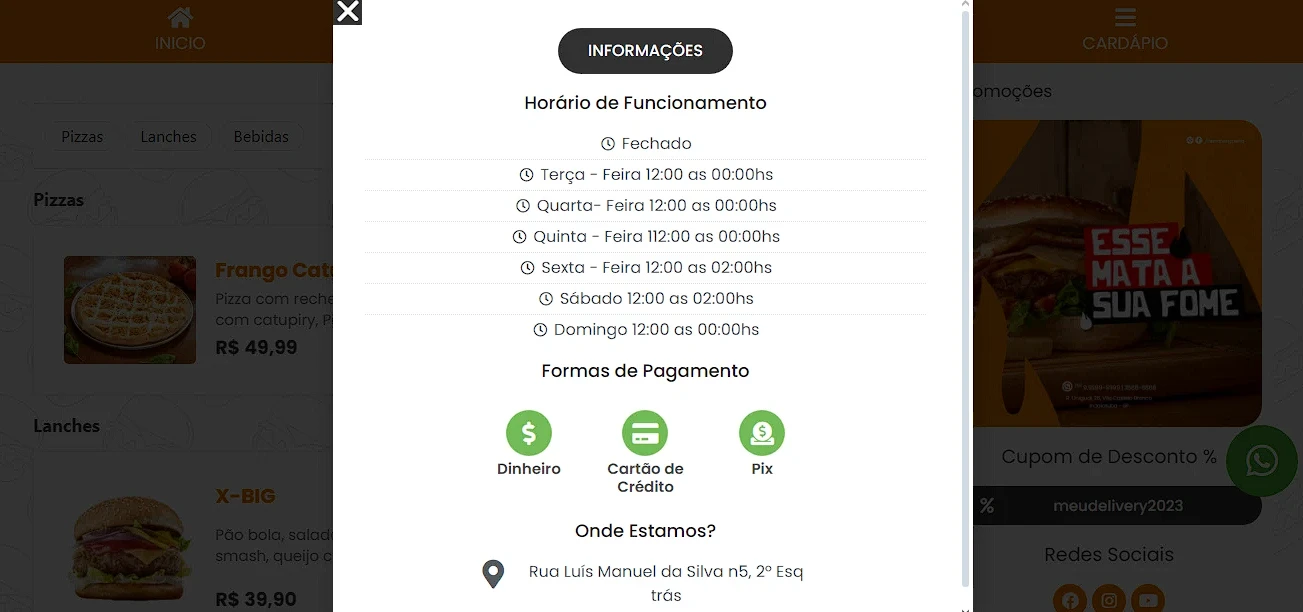Select the Bebidas category chip
Viewport: 1303px width, 612px height.
tap(261, 137)
